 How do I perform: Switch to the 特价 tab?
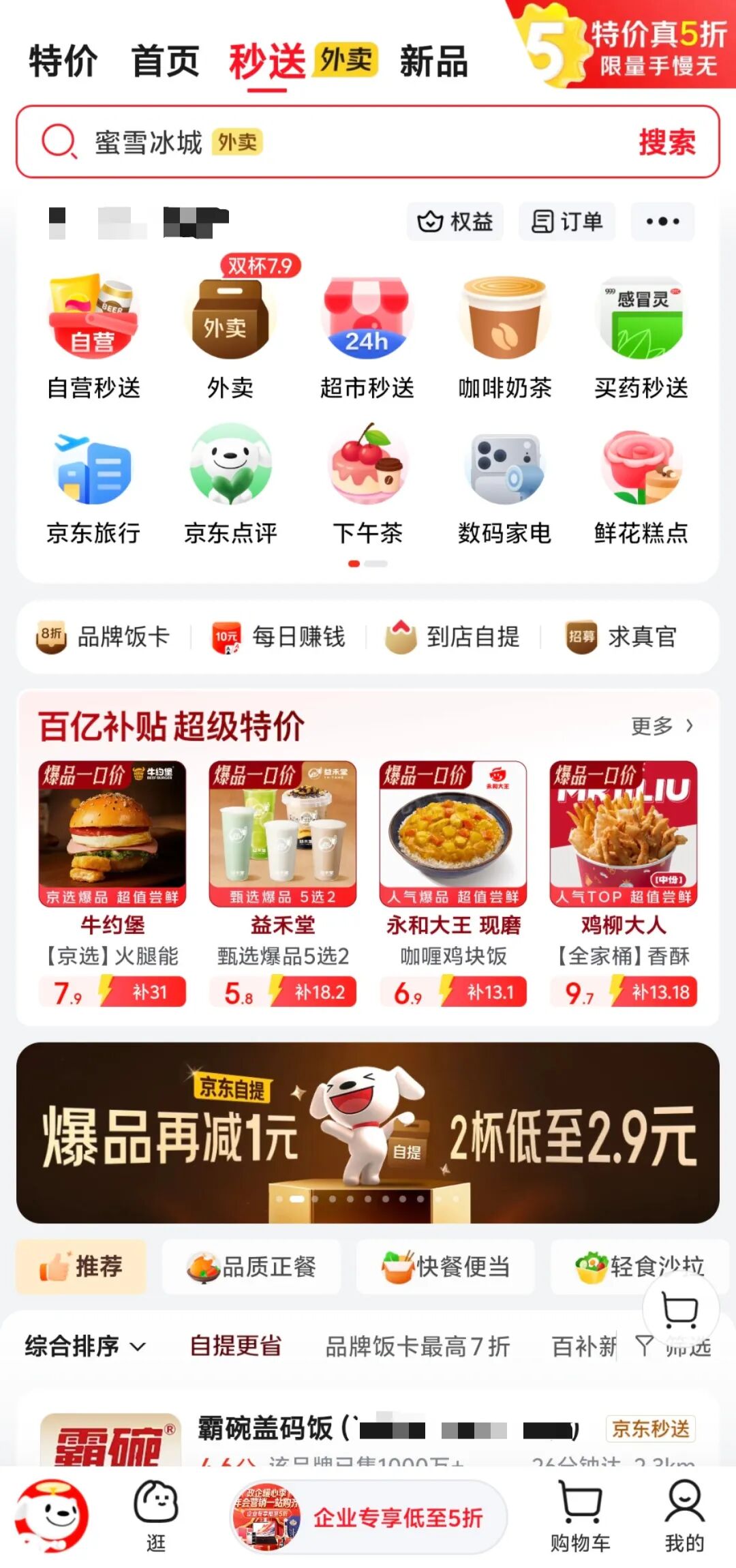pos(63,61)
